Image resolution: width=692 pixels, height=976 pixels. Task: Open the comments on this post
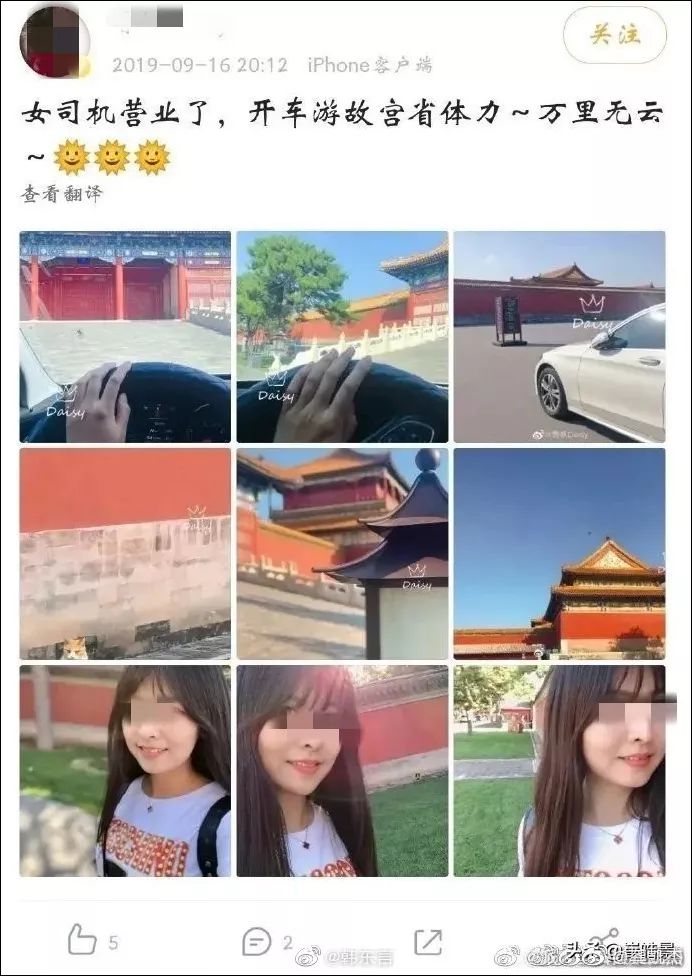(x=256, y=940)
